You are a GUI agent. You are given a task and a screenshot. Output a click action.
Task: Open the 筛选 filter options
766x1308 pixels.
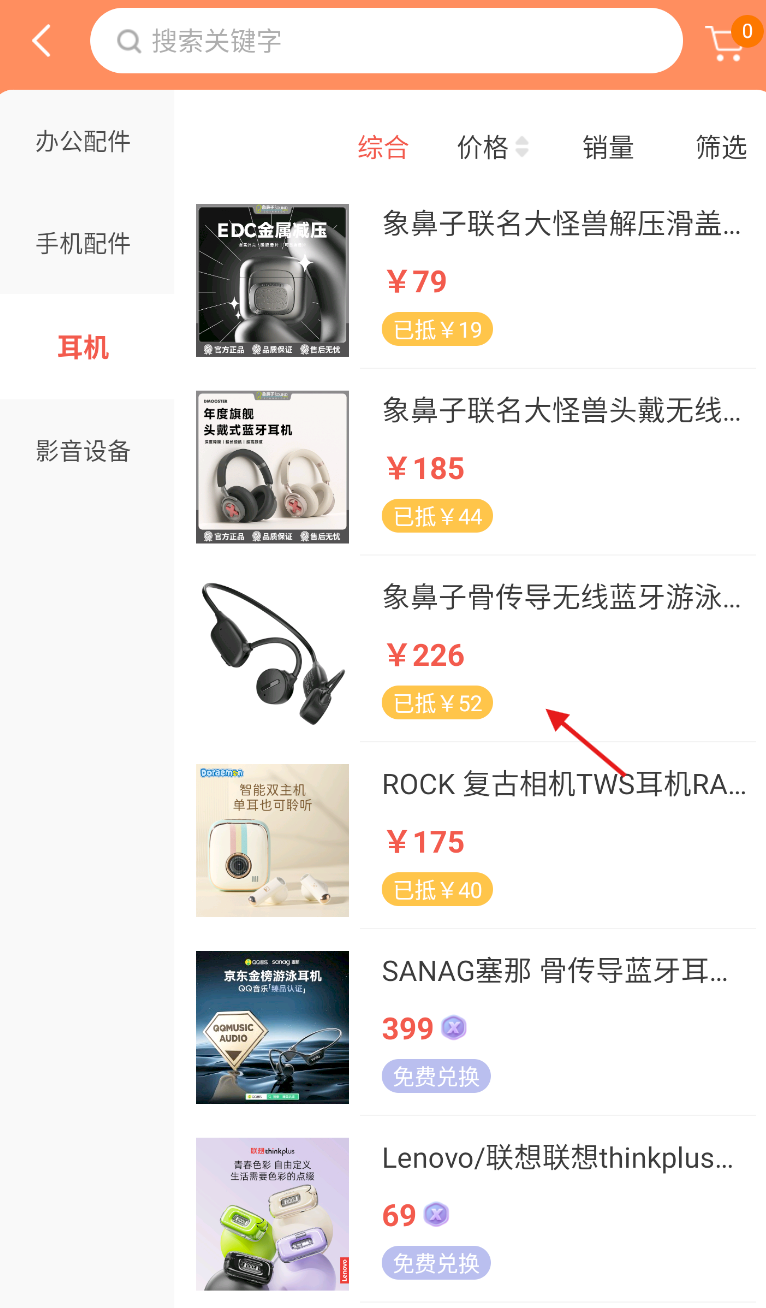coord(721,148)
